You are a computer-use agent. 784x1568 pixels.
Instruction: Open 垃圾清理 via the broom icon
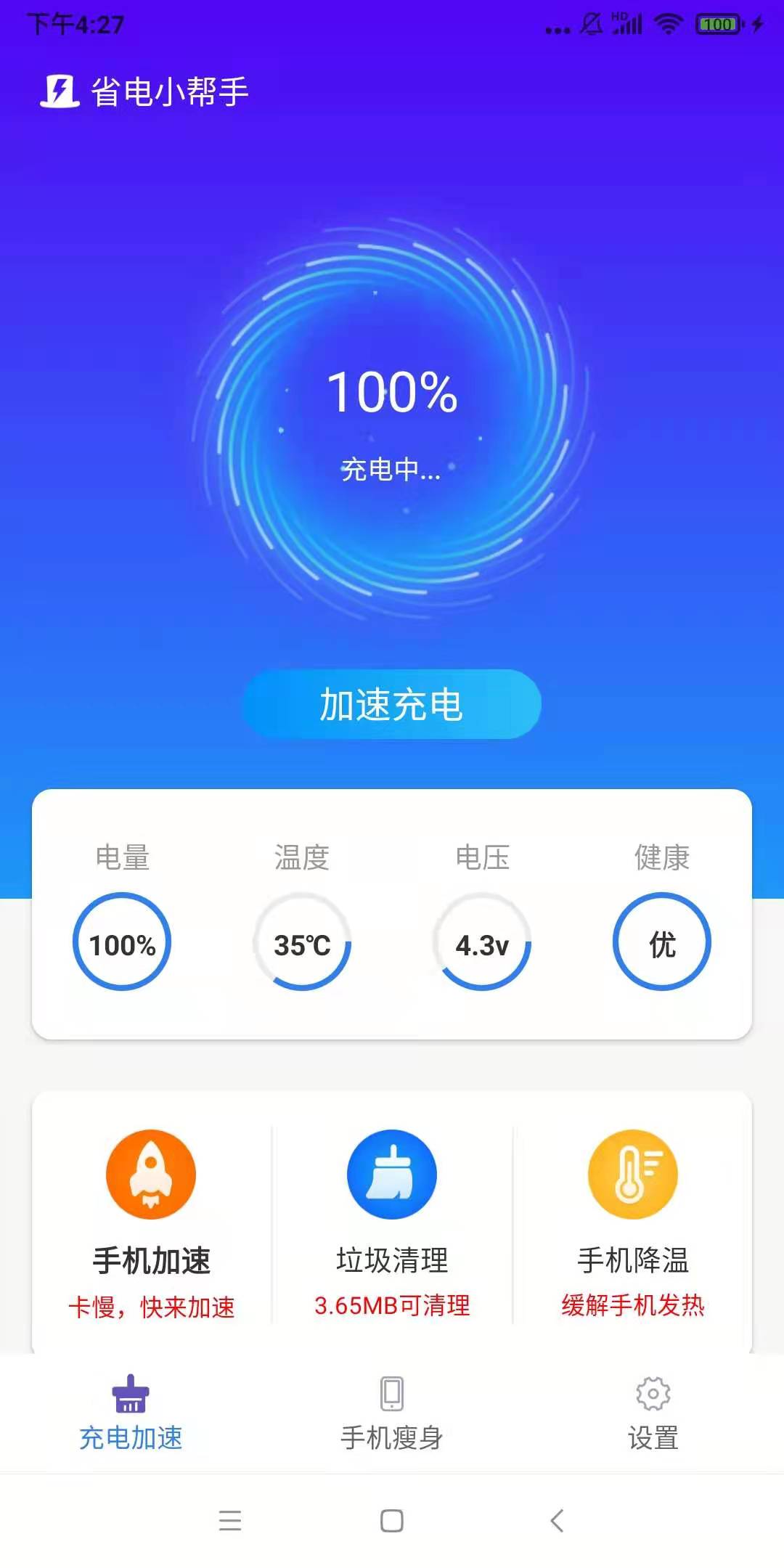pyautogui.click(x=392, y=1174)
